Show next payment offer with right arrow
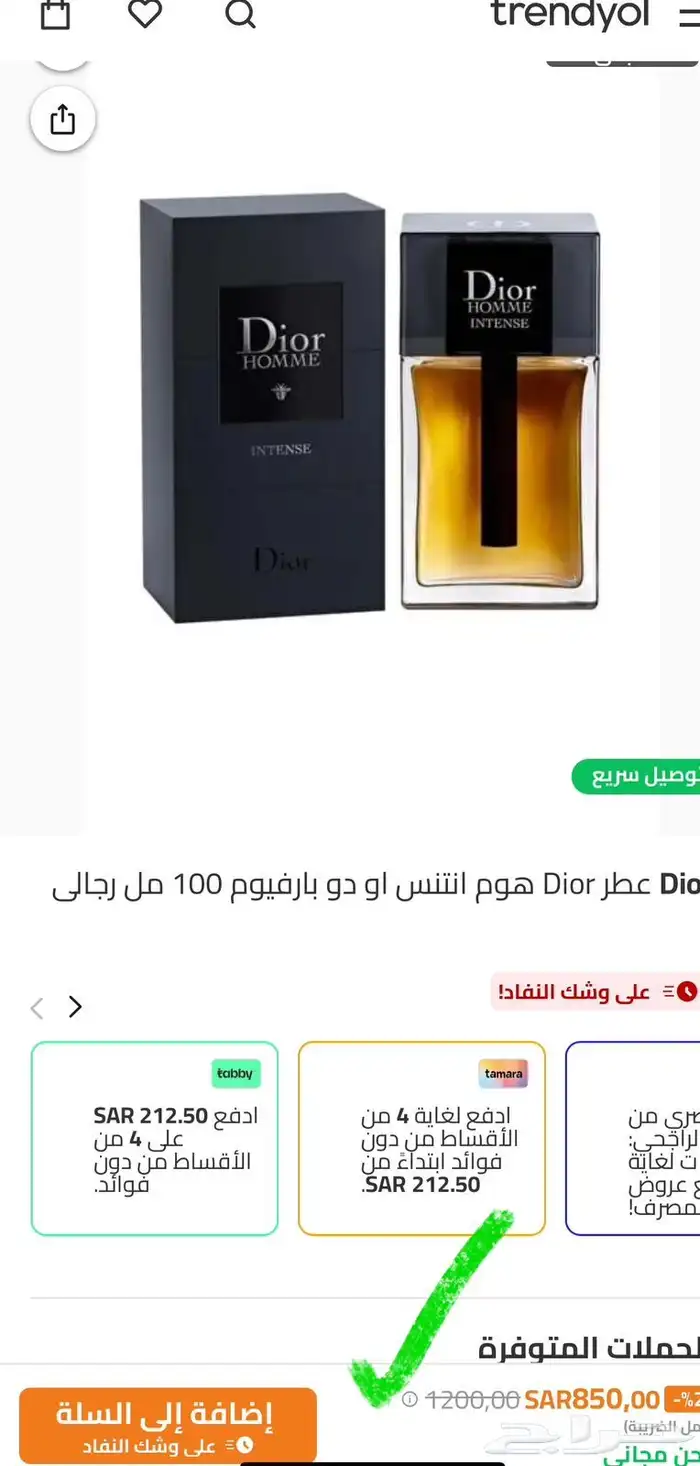700x1466 pixels. click(x=75, y=1007)
